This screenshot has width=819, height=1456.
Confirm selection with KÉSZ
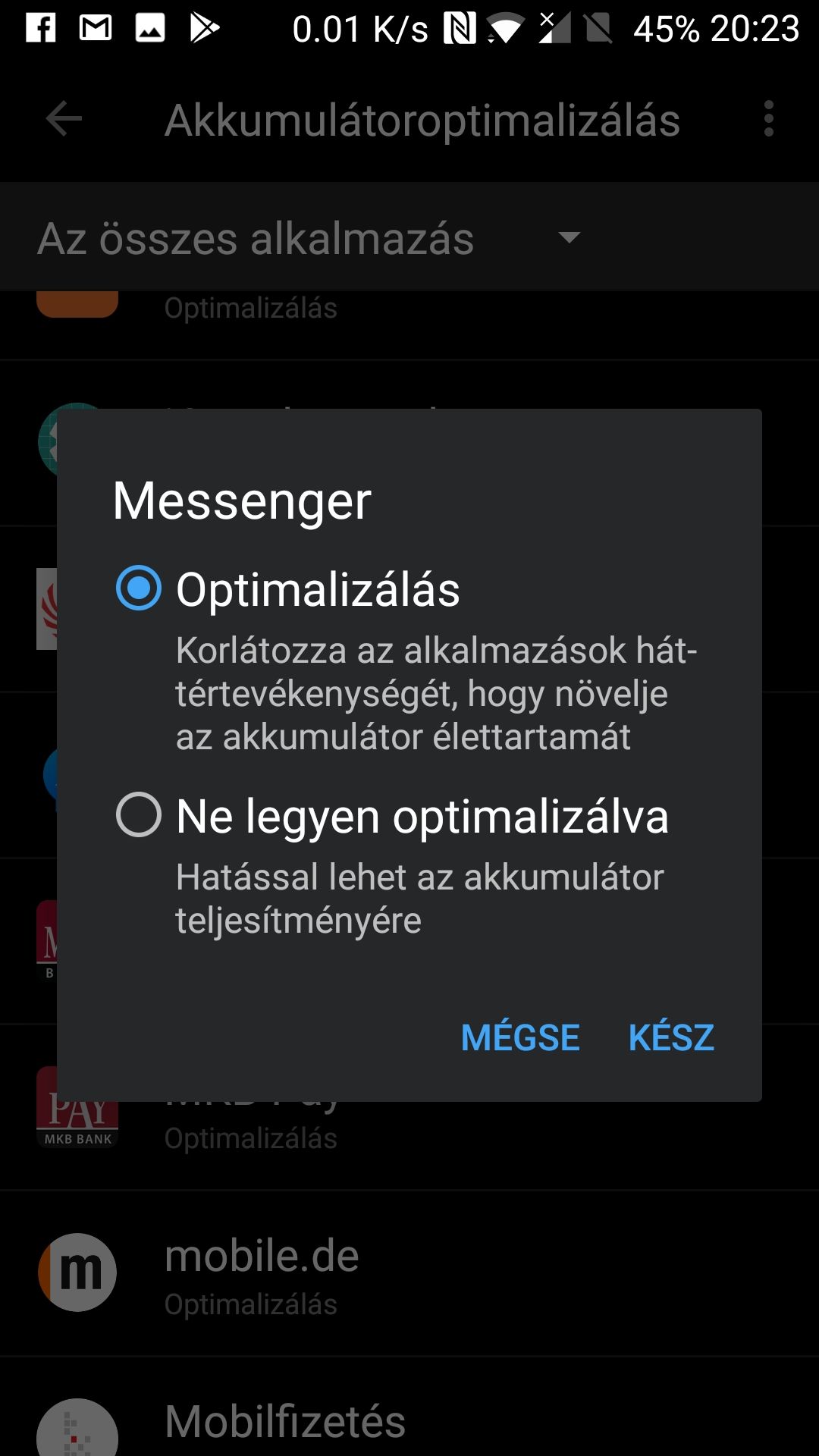[671, 1037]
